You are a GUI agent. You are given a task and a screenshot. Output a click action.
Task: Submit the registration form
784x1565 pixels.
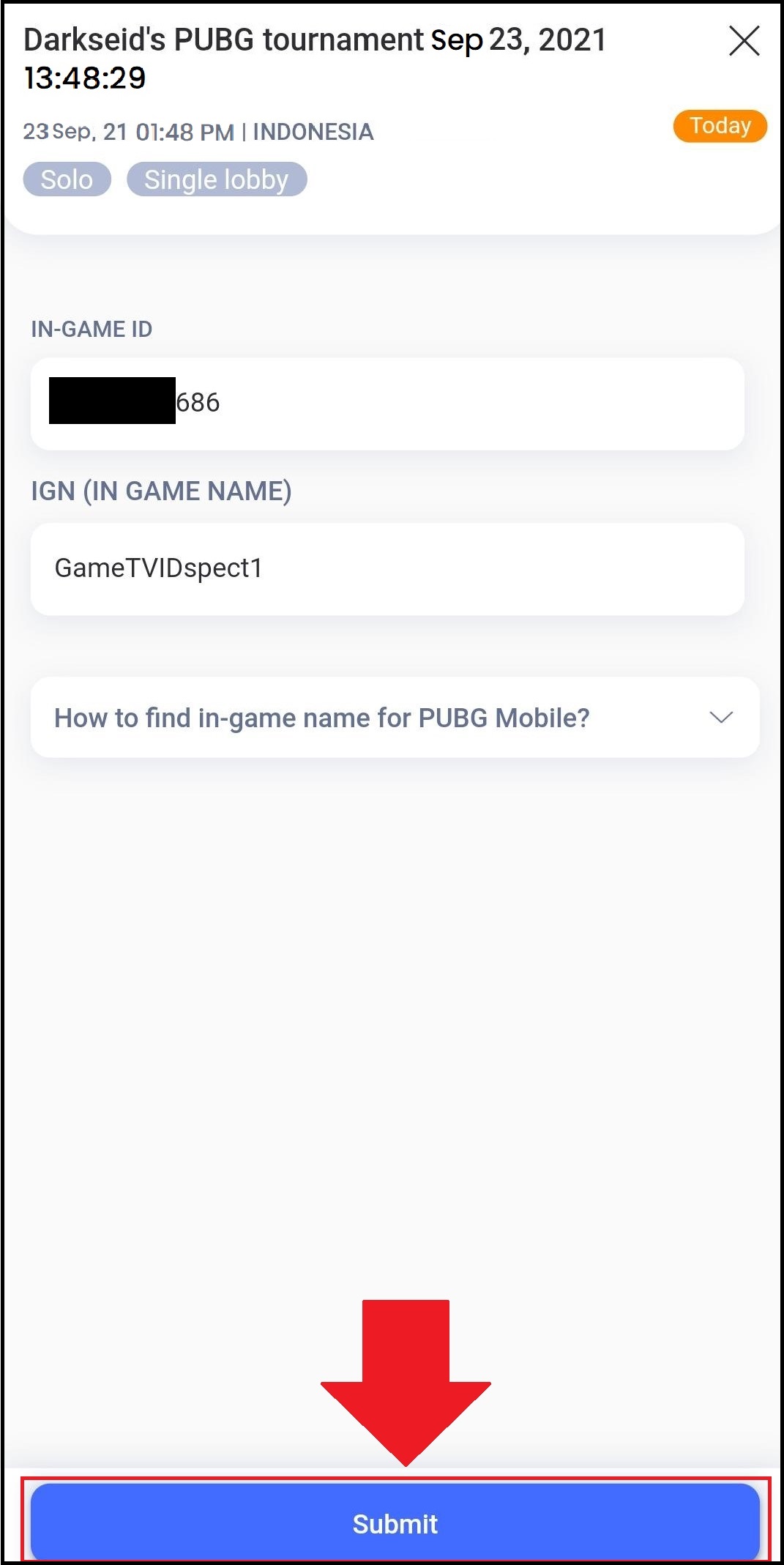395,1523
